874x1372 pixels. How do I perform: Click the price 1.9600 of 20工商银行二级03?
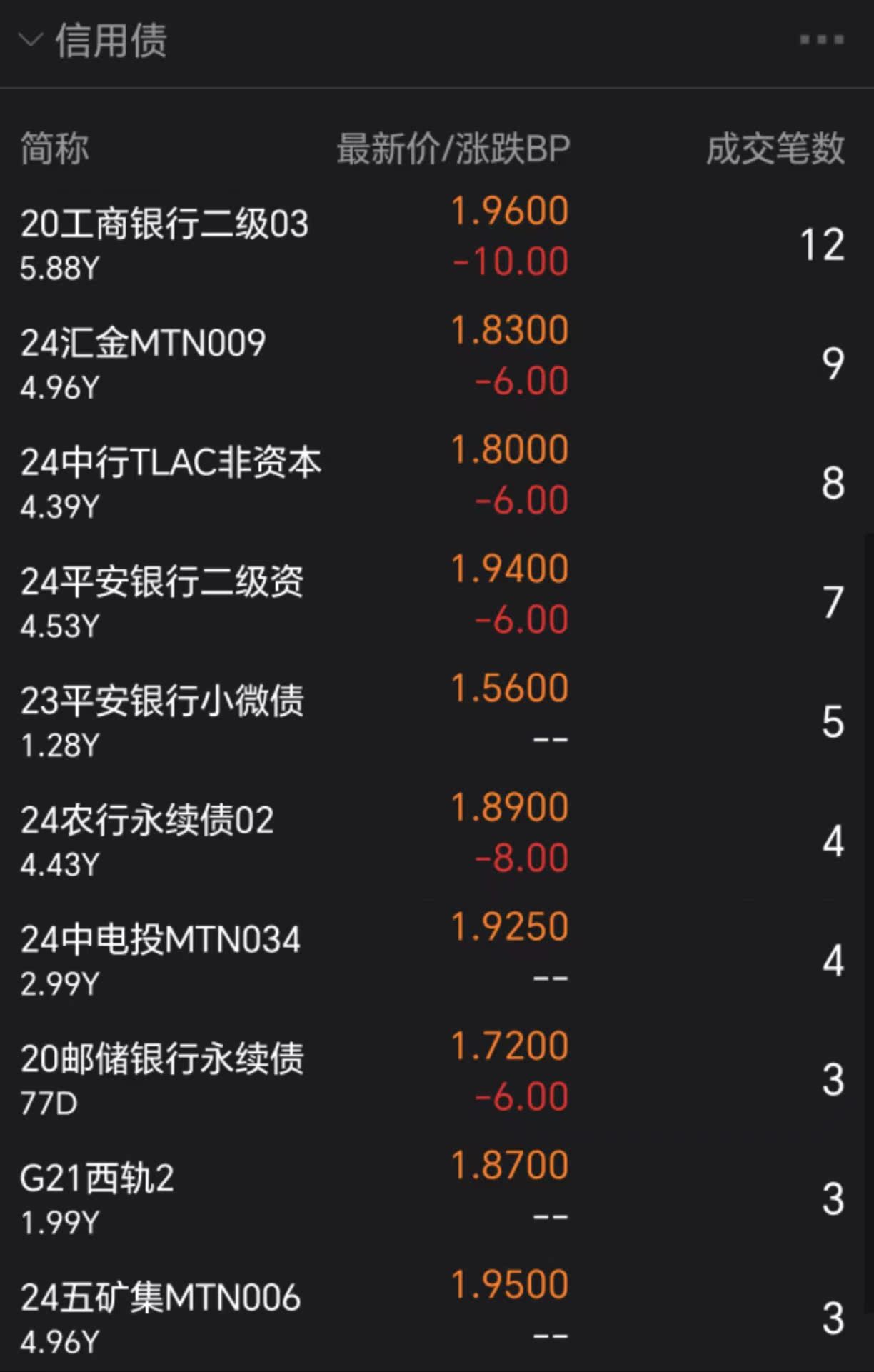pos(508,209)
